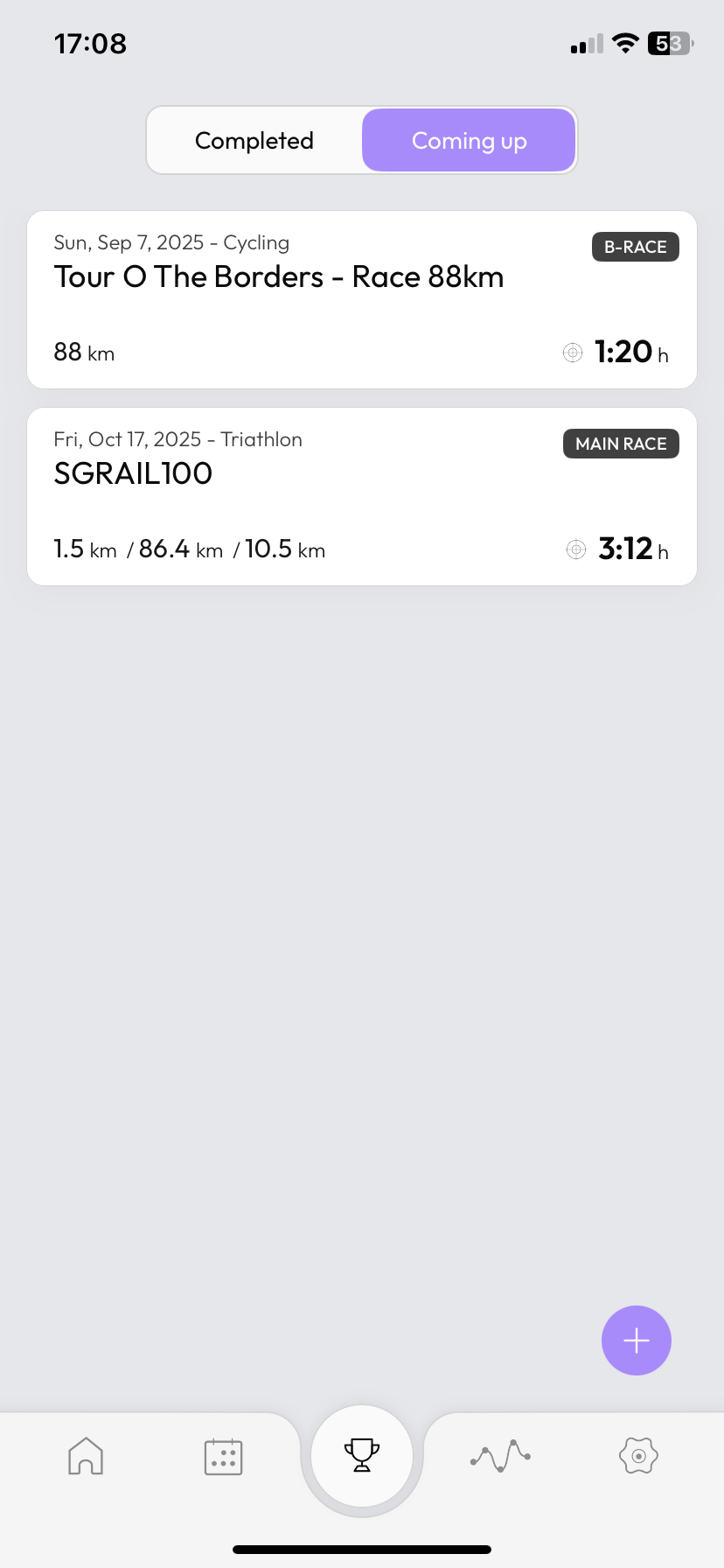The image size is (724, 1568).
Task: Open the Tour O The Borders race card
Action: pos(362,300)
